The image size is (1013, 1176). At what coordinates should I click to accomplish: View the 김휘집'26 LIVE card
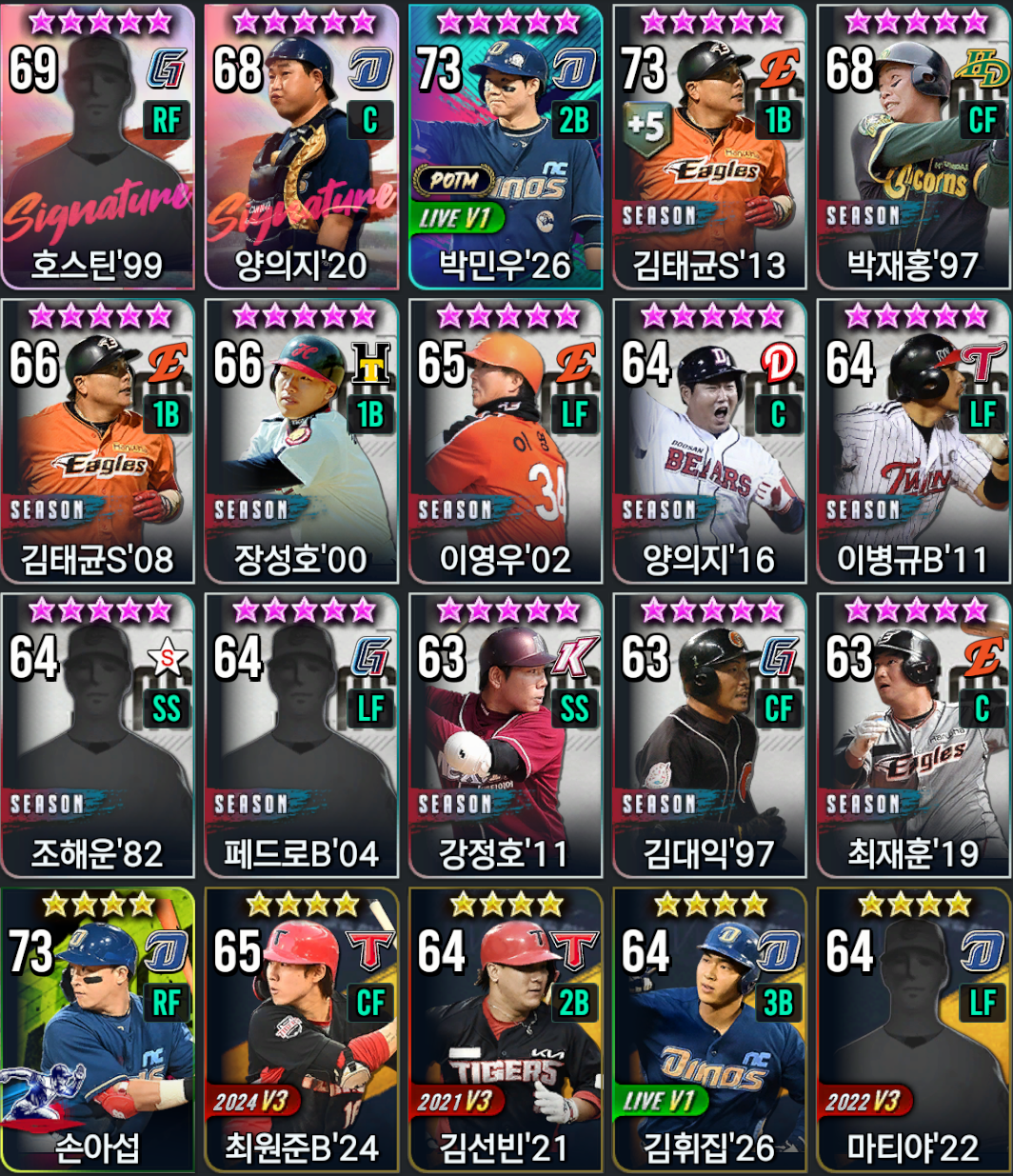click(709, 1030)
